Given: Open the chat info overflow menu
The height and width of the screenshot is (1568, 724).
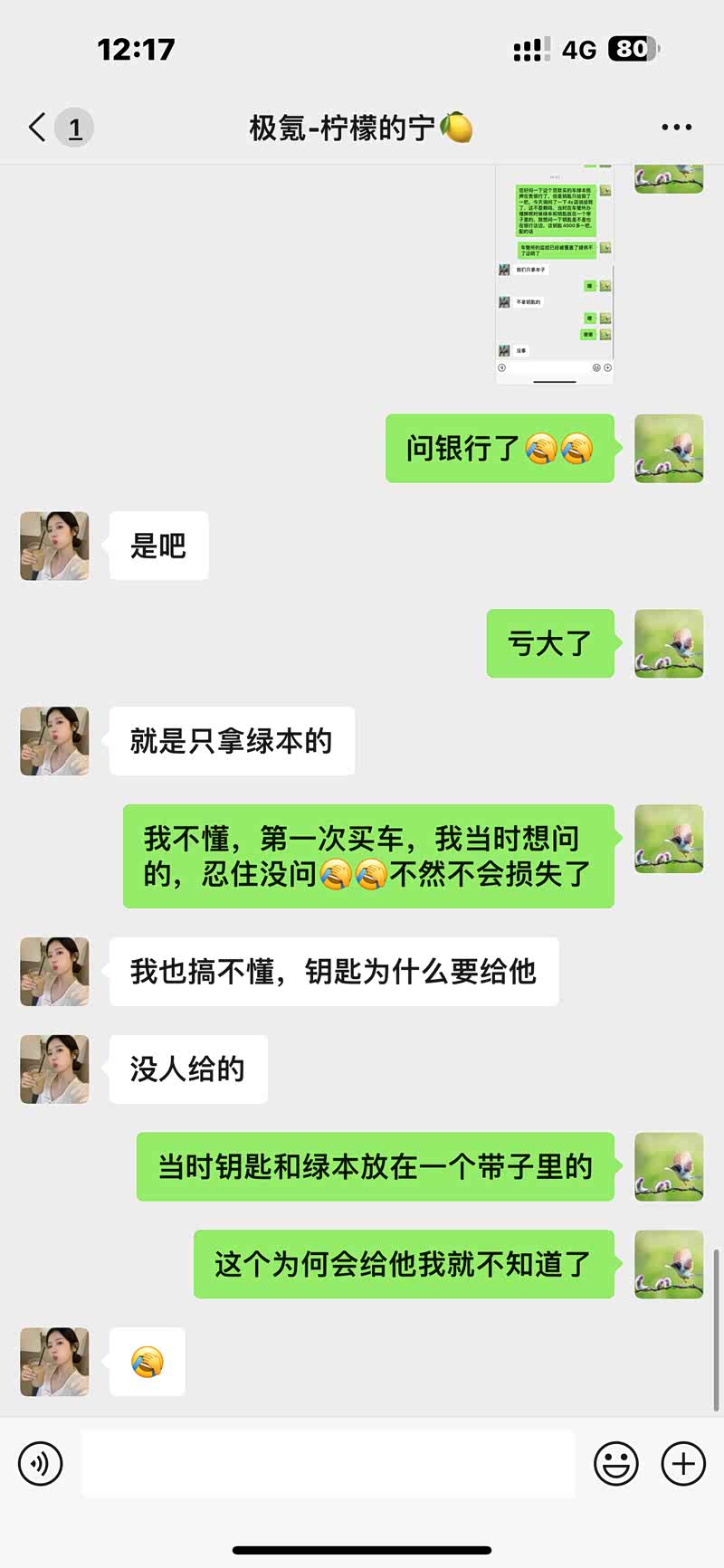Looking at the screenshot, I should click(x=676, y=128).
